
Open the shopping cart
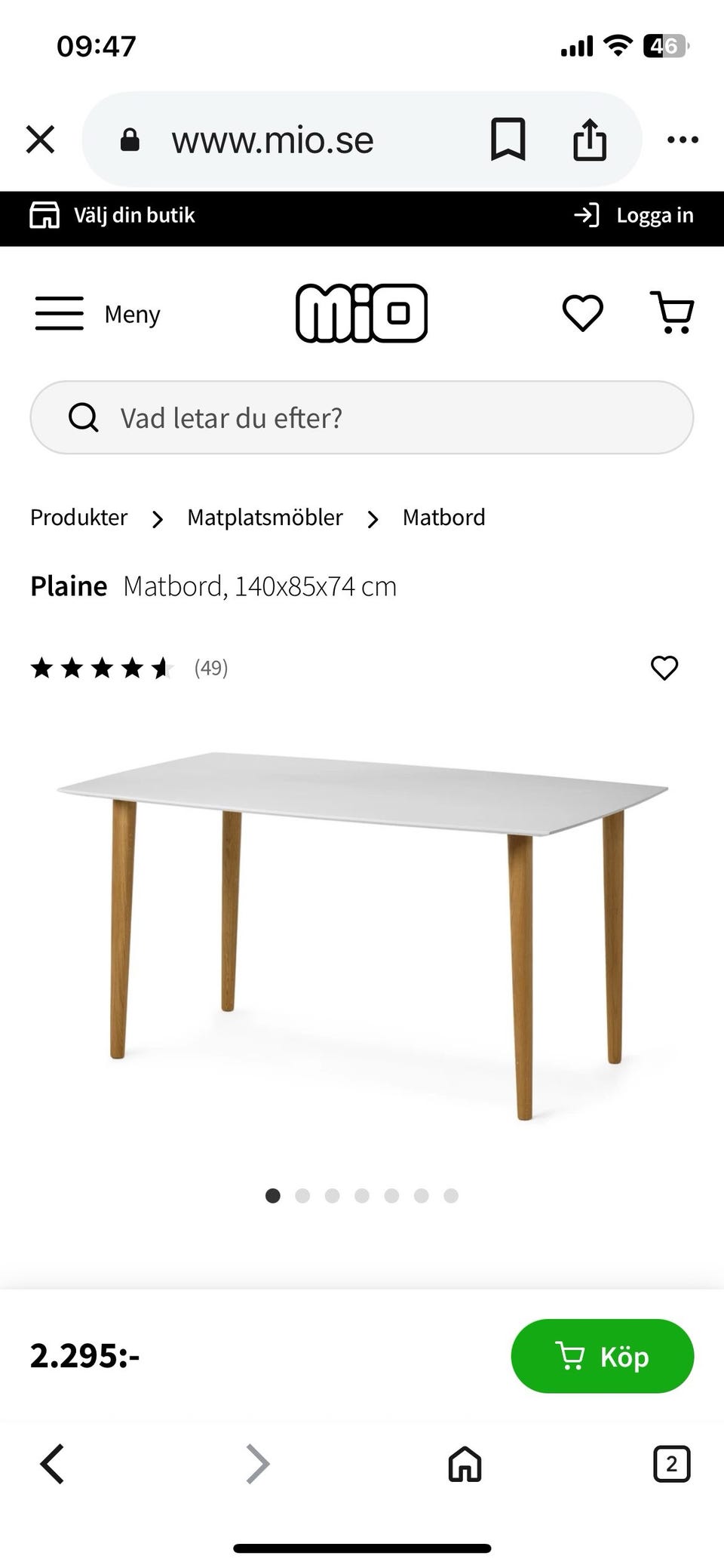coord(671,312)
